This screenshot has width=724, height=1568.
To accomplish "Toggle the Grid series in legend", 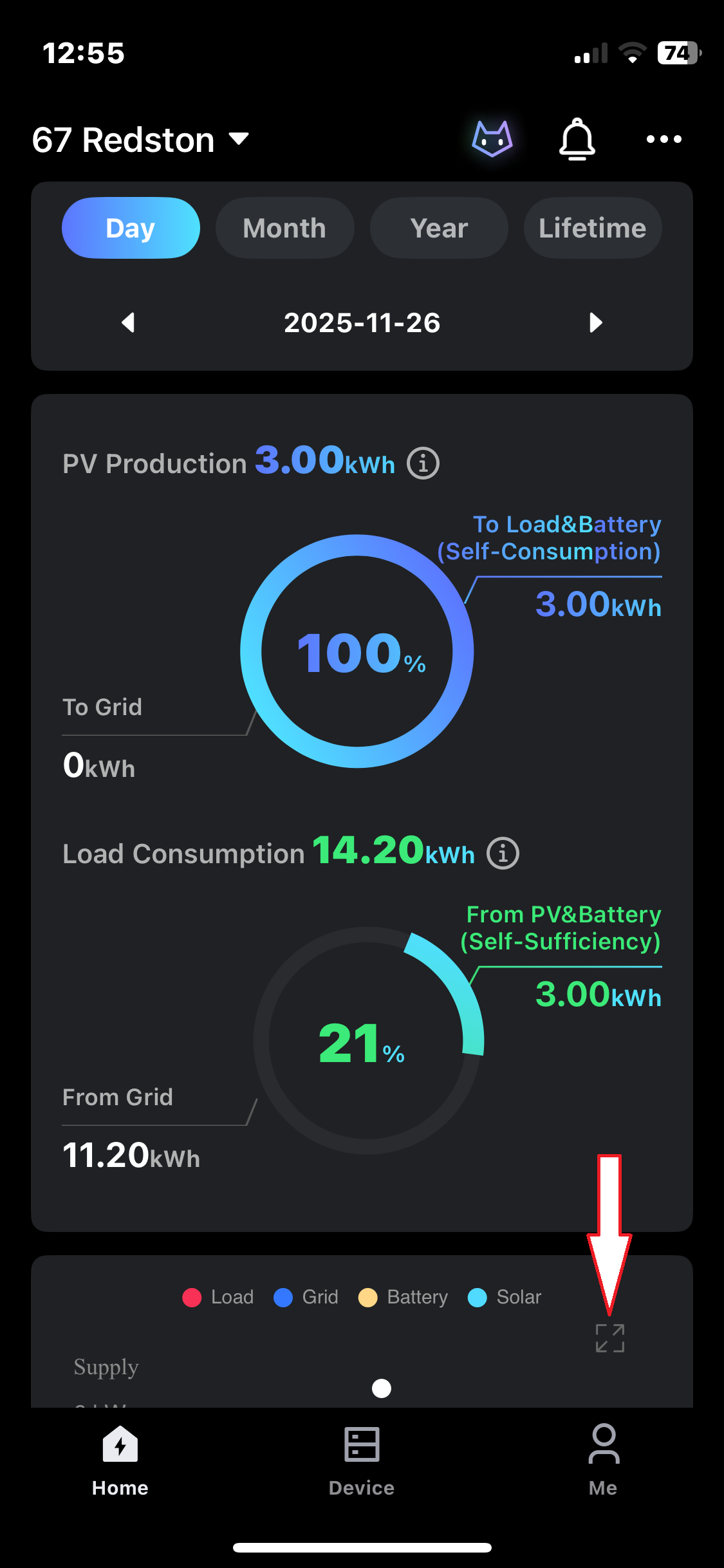I will pos(306,1297).
